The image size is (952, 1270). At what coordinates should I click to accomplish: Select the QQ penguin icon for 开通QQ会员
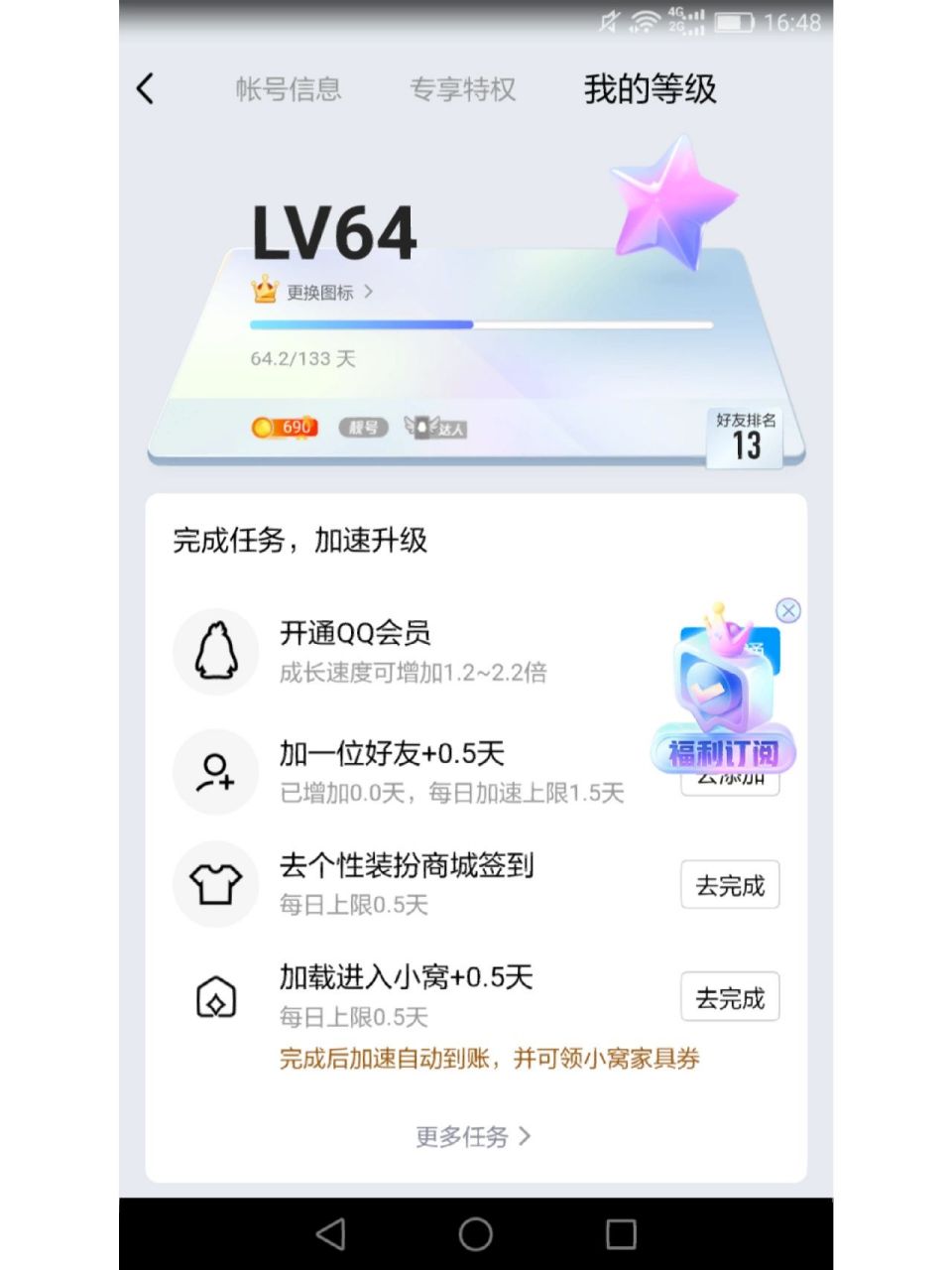point(216,651)
